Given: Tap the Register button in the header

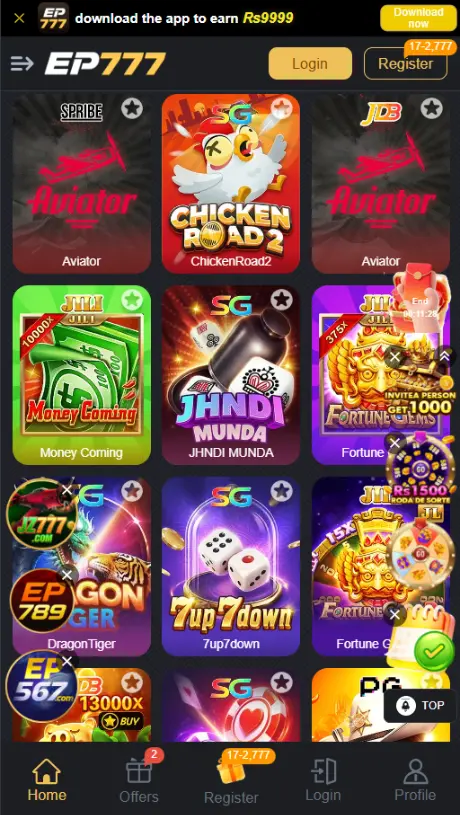Looking at the screenshot, I should [x=405, y=63].
